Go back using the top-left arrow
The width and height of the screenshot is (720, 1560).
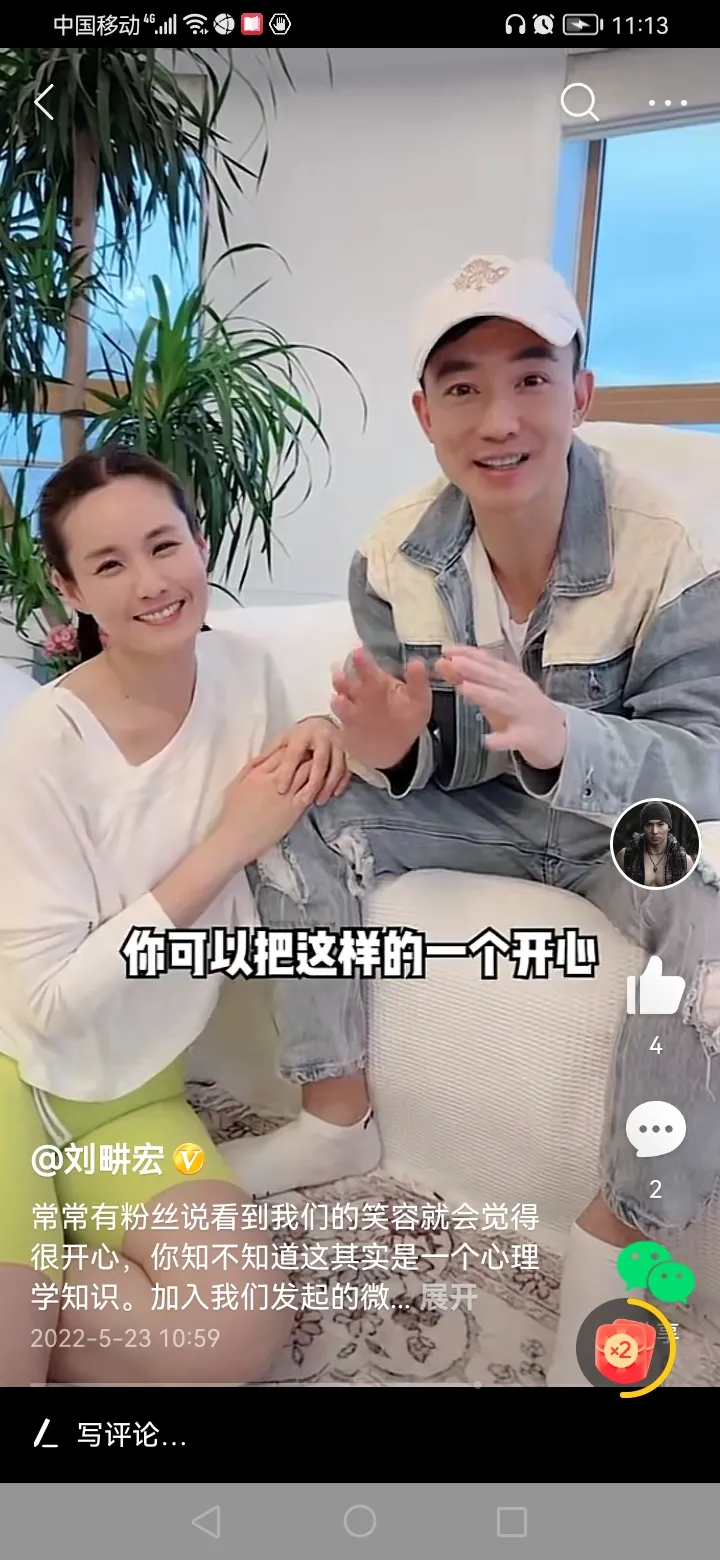point(44,103)
